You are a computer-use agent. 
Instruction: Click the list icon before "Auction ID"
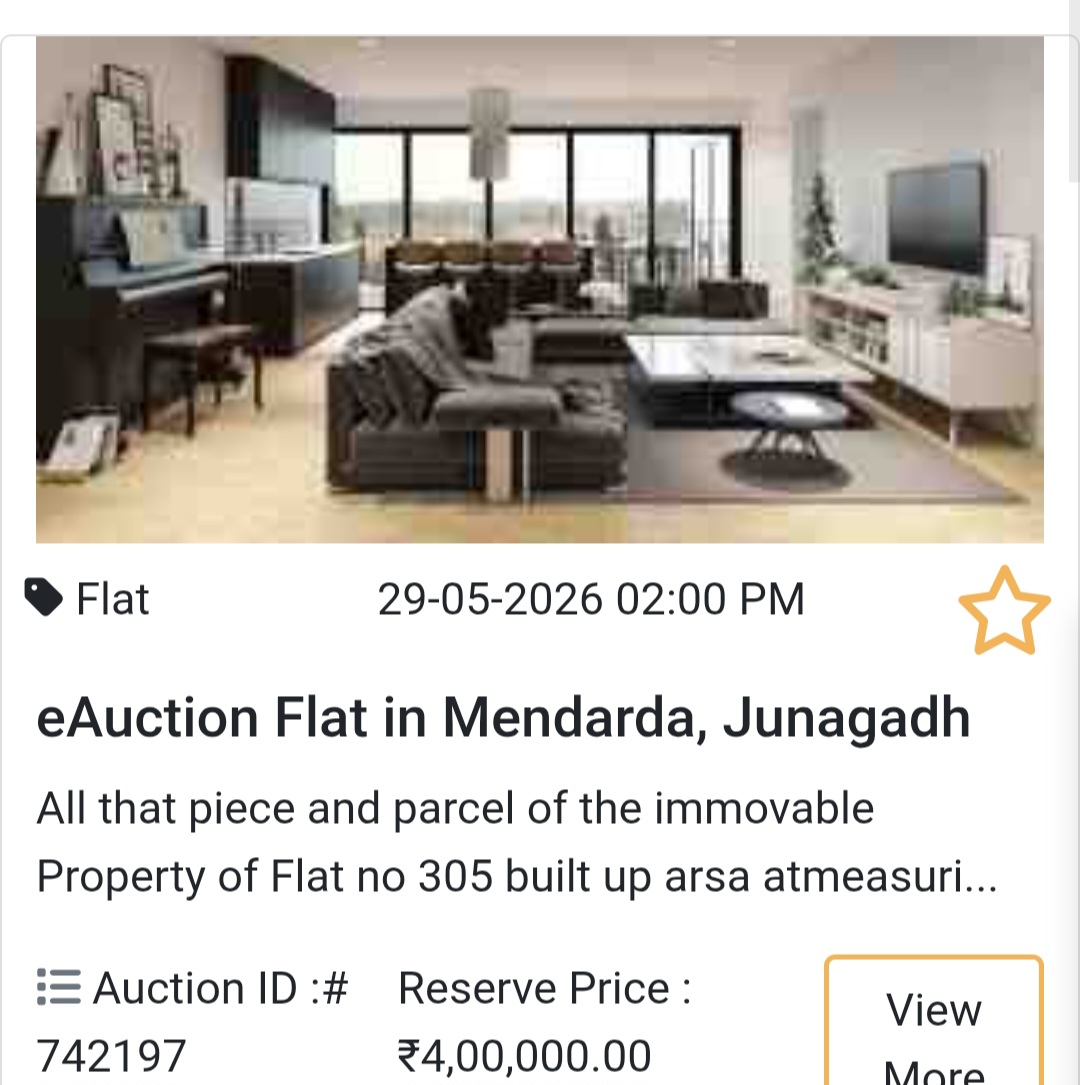[57, 988]
